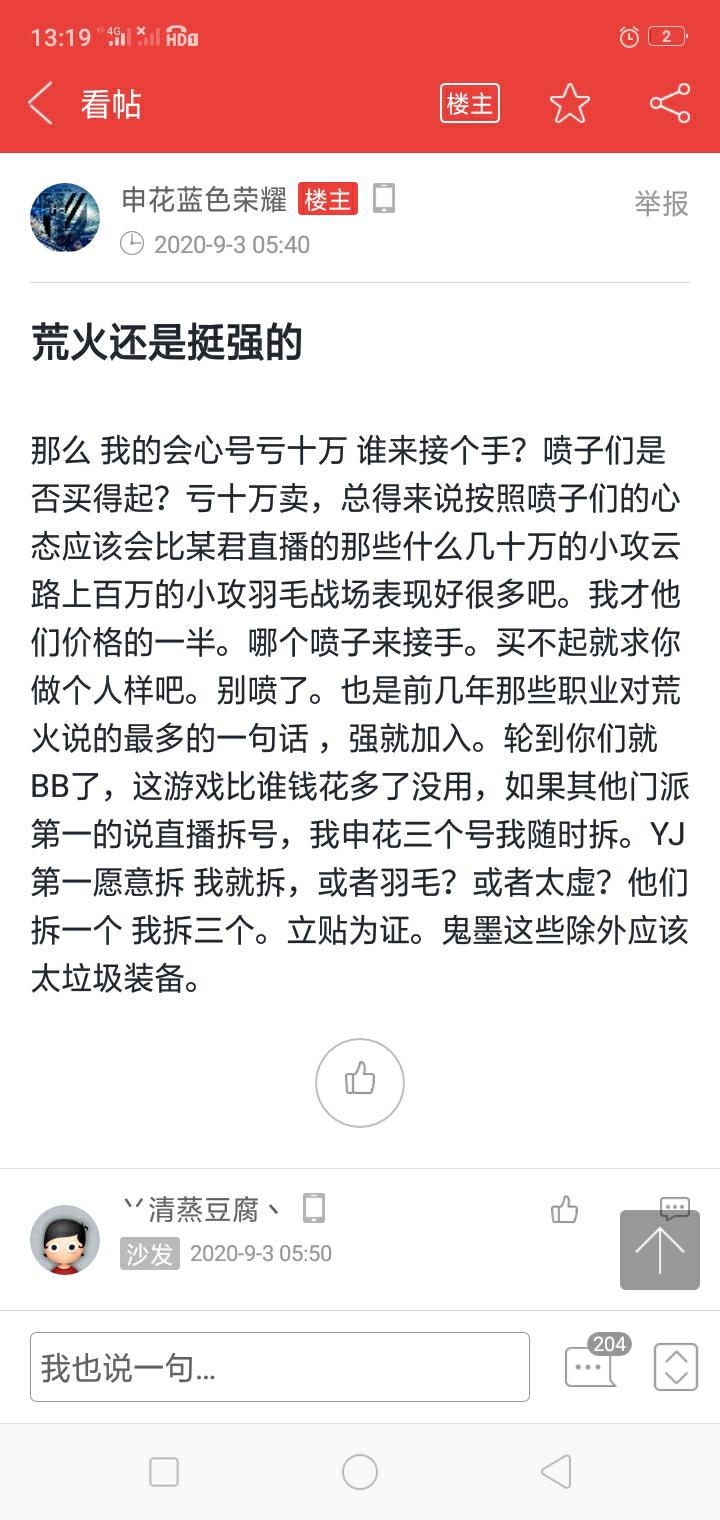Share this thread
Image resolution: width=720 pixels, height=1520 pixels.
pyautogui.click(x=670, y=104)
